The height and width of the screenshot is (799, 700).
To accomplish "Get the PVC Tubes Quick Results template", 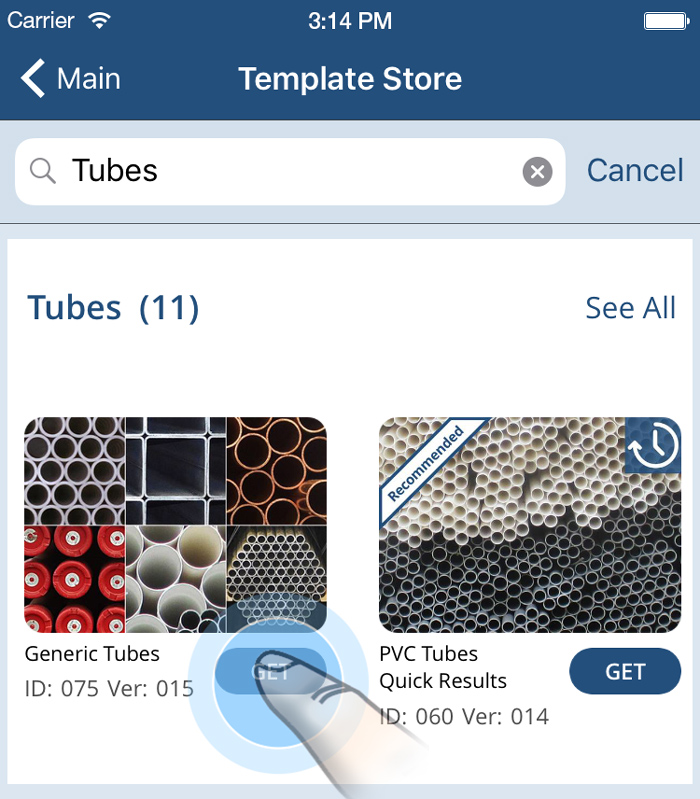I will click(625, 672).
